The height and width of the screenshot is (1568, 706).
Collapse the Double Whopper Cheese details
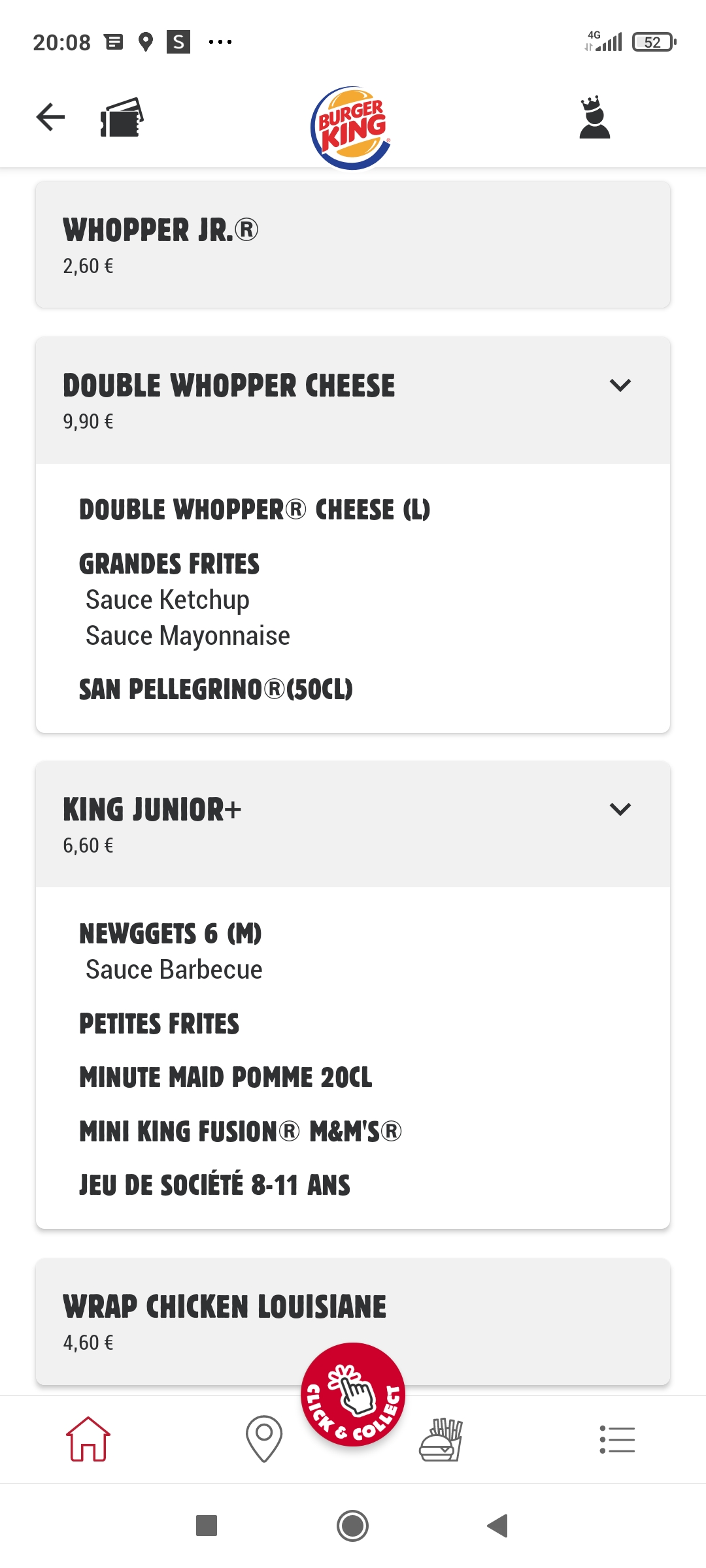pos(620,385)
